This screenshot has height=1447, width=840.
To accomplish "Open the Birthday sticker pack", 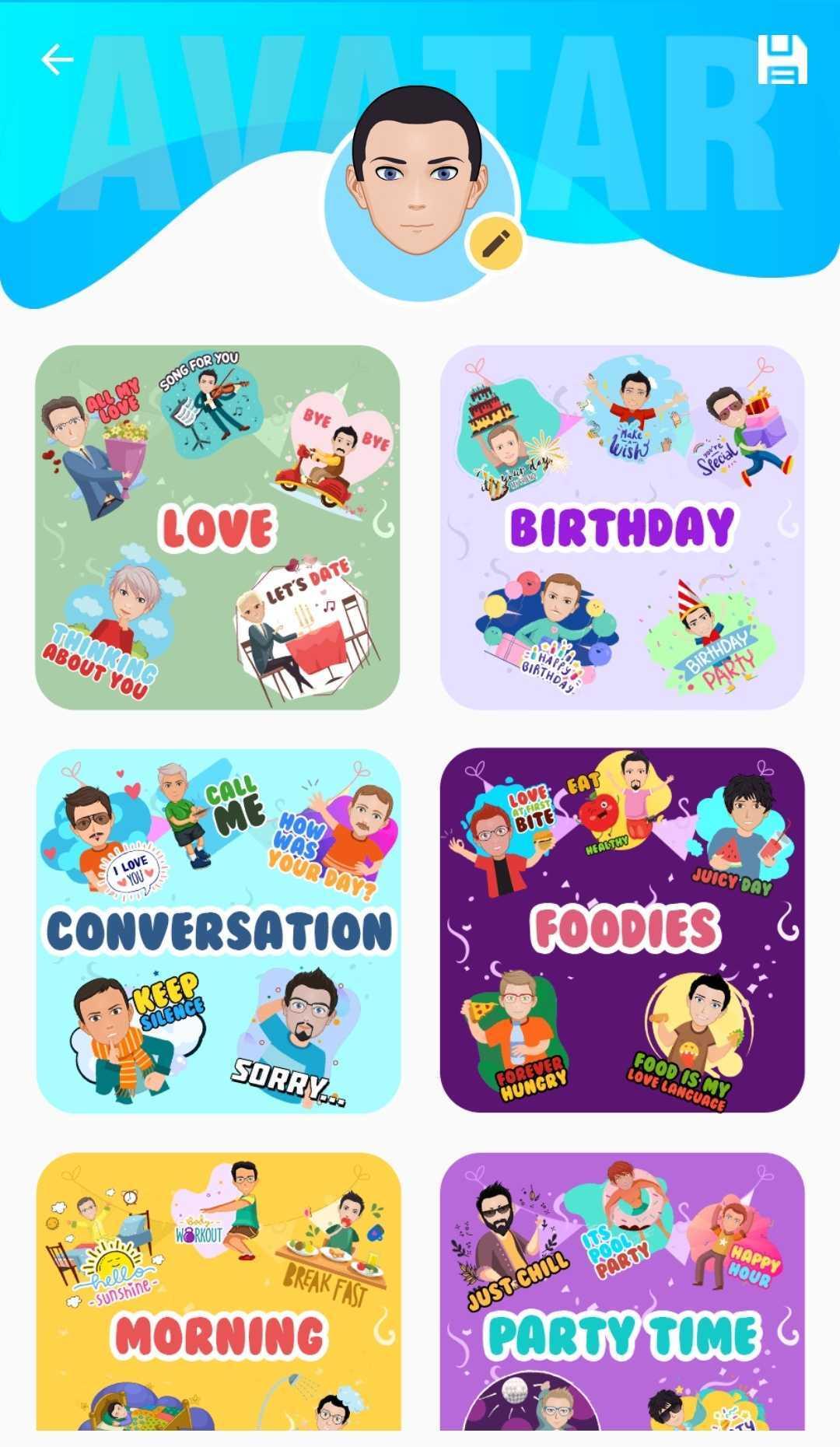I will (x=622, y=527).
